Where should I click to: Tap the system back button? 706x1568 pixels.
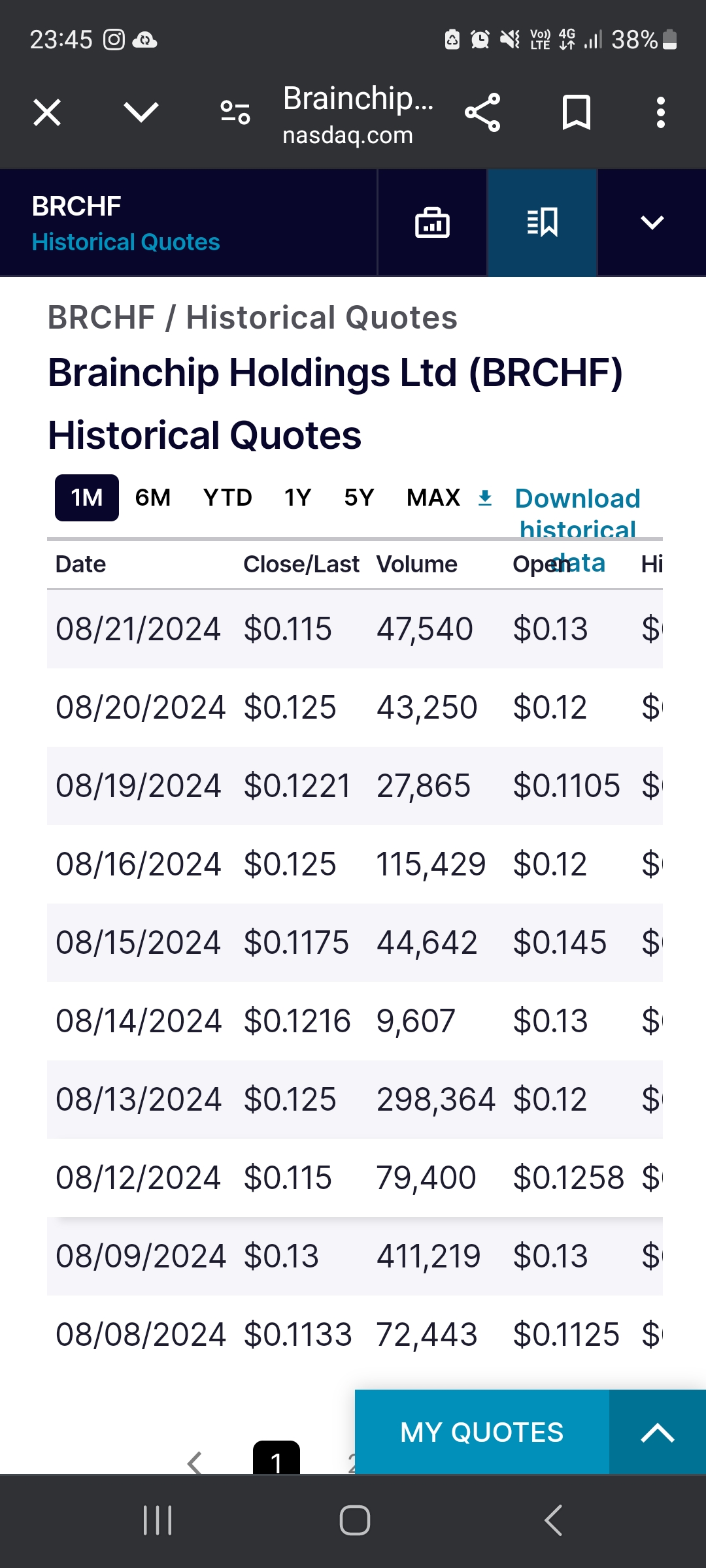coord(553,1521)
